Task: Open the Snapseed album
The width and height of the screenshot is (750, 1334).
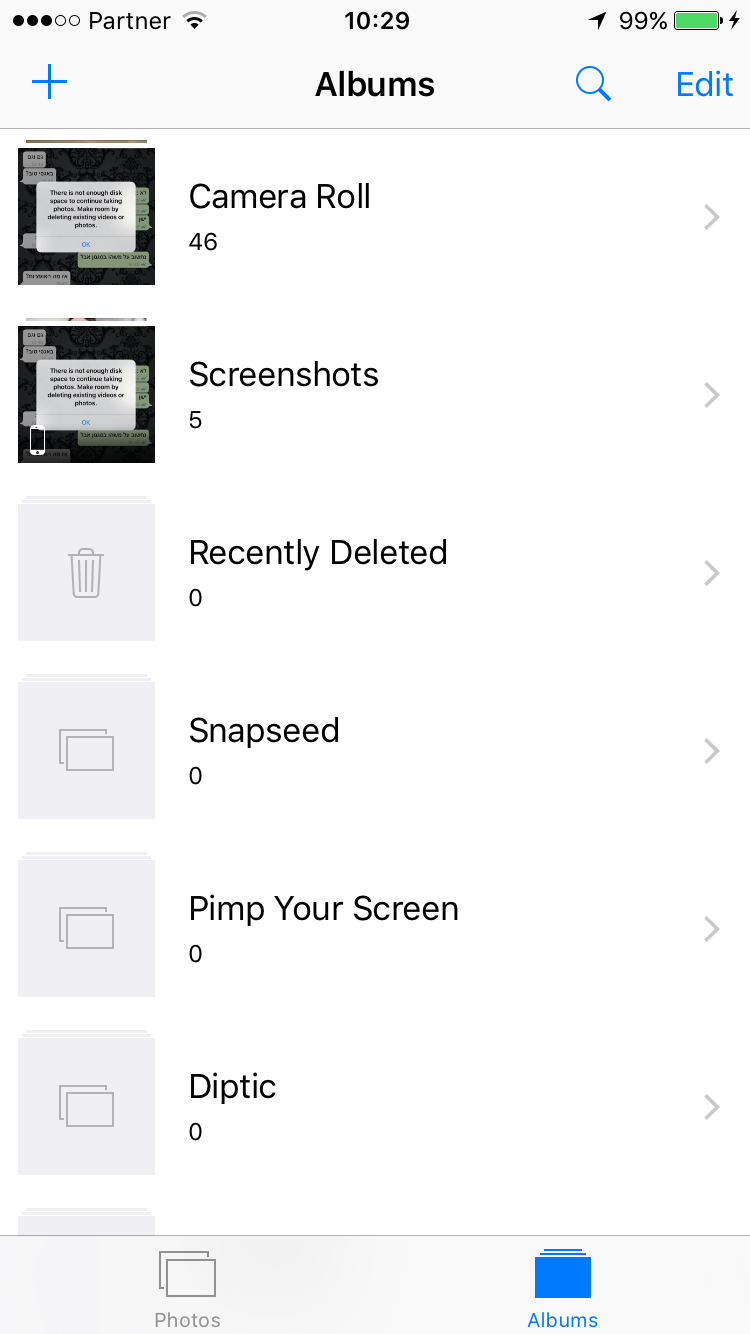Action: [x=375, y=751]
